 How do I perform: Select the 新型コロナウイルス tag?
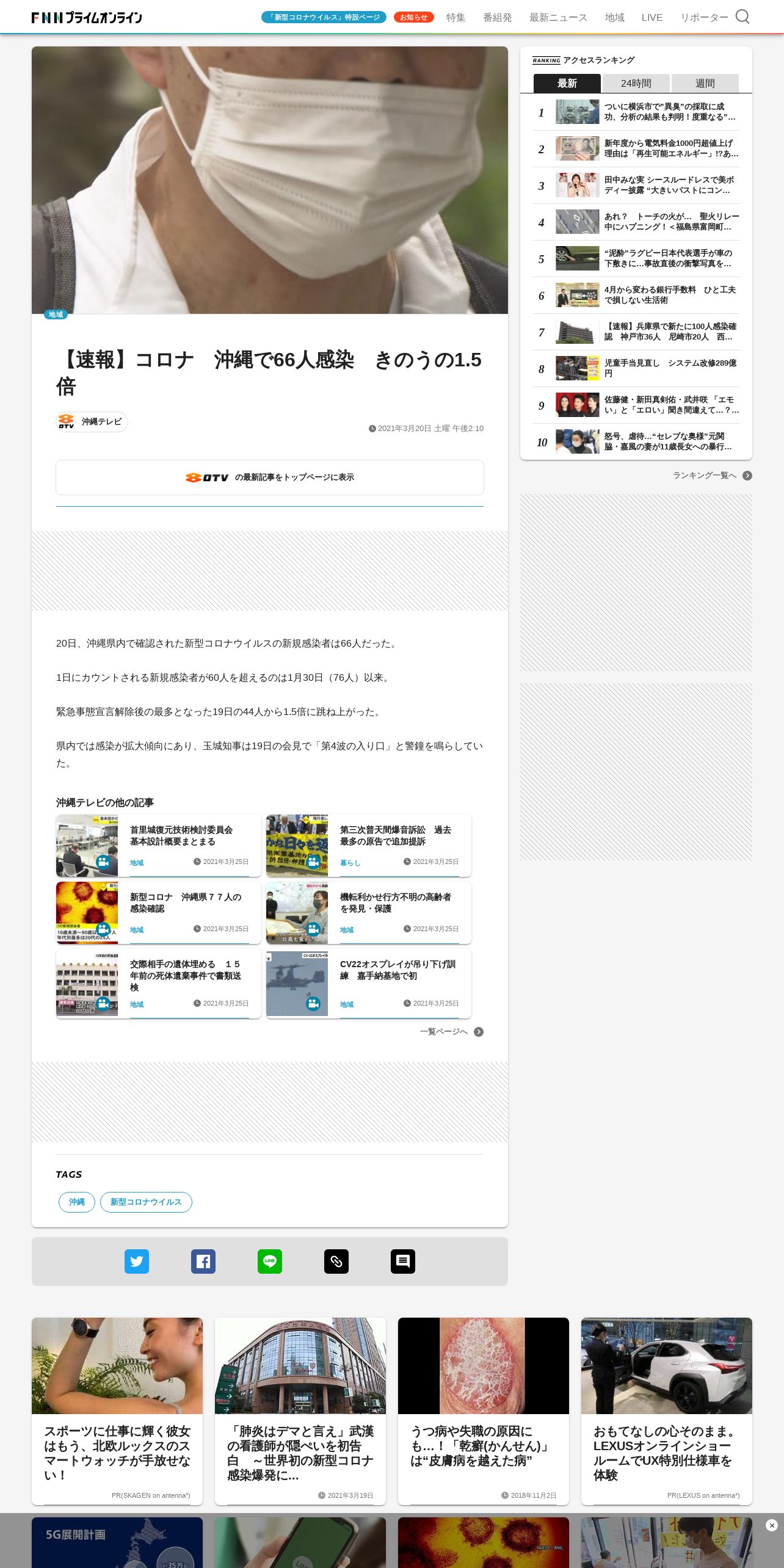[146, 1202]
